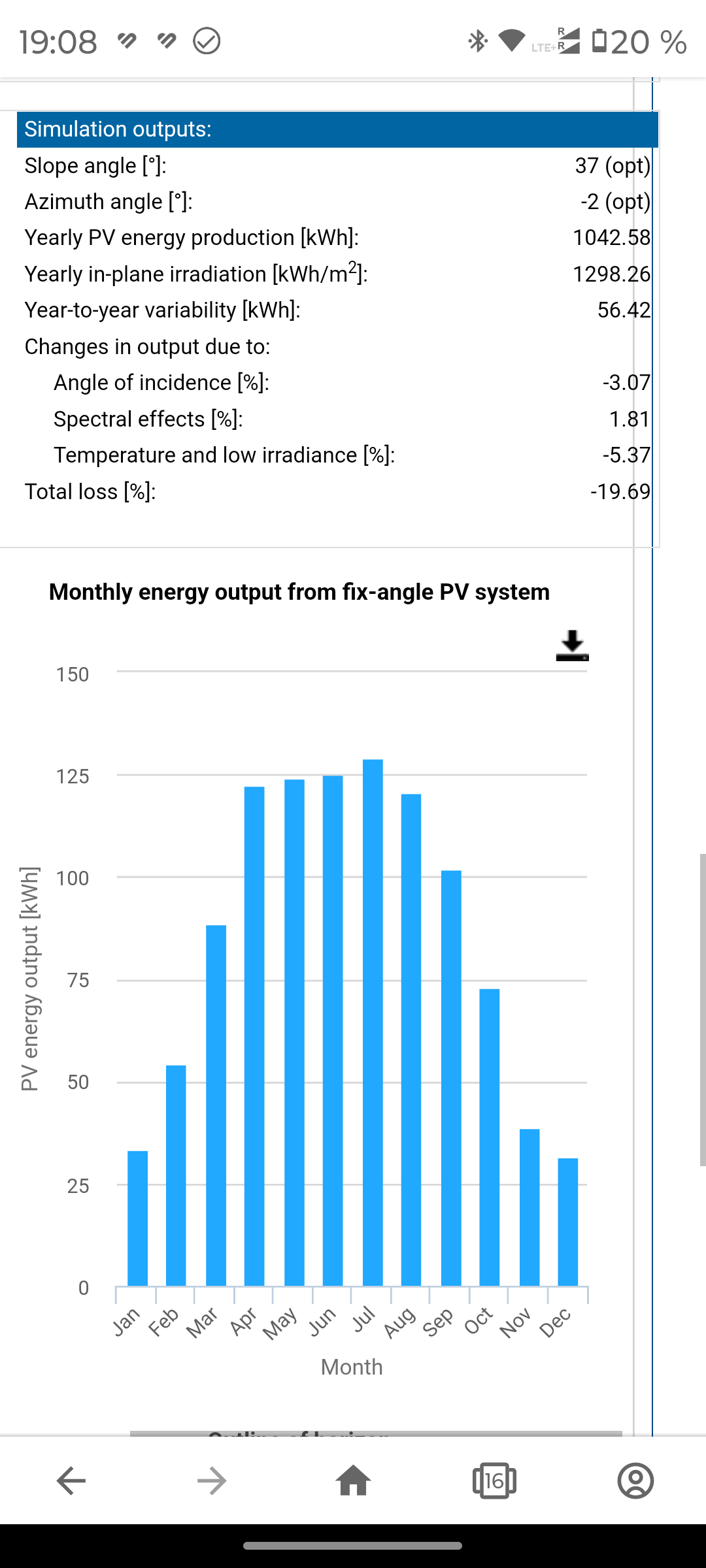
Task: Open the tab switcher showing 16 tabs
Action: 494,1480
